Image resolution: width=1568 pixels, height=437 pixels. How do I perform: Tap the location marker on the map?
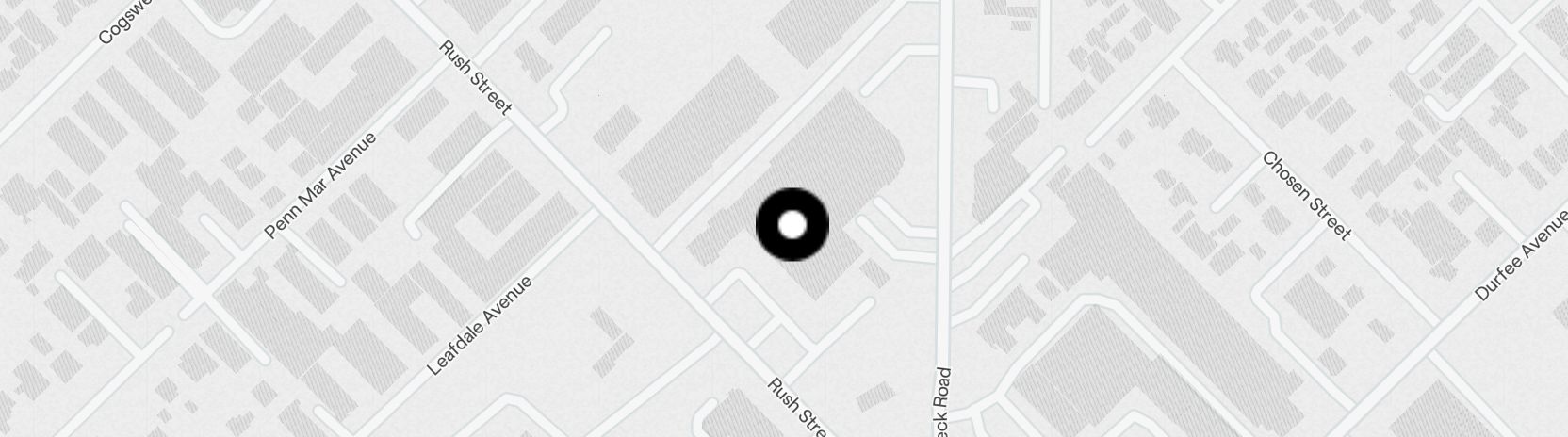pos(792,225)
